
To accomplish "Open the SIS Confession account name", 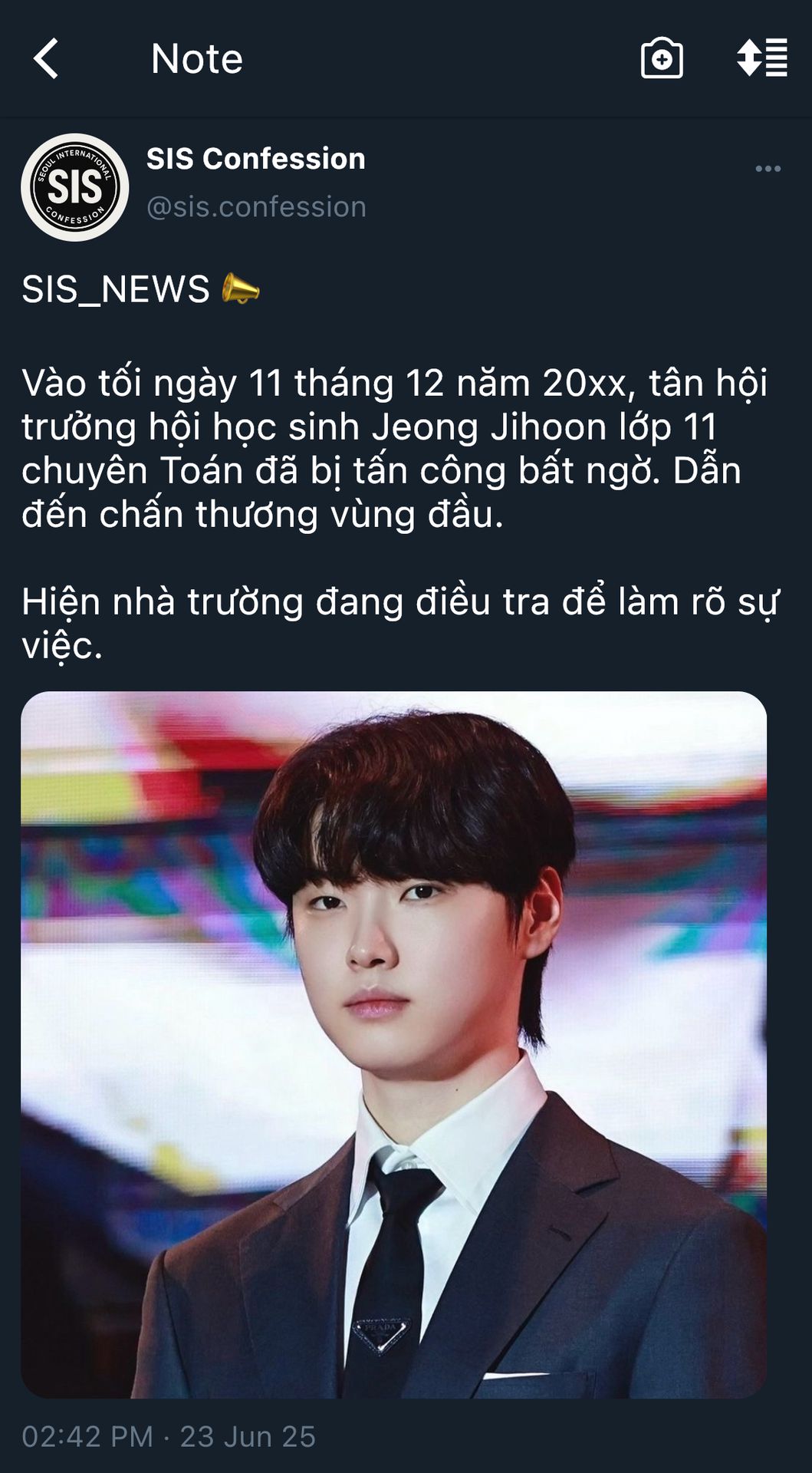I will click(x=255, y=159).
